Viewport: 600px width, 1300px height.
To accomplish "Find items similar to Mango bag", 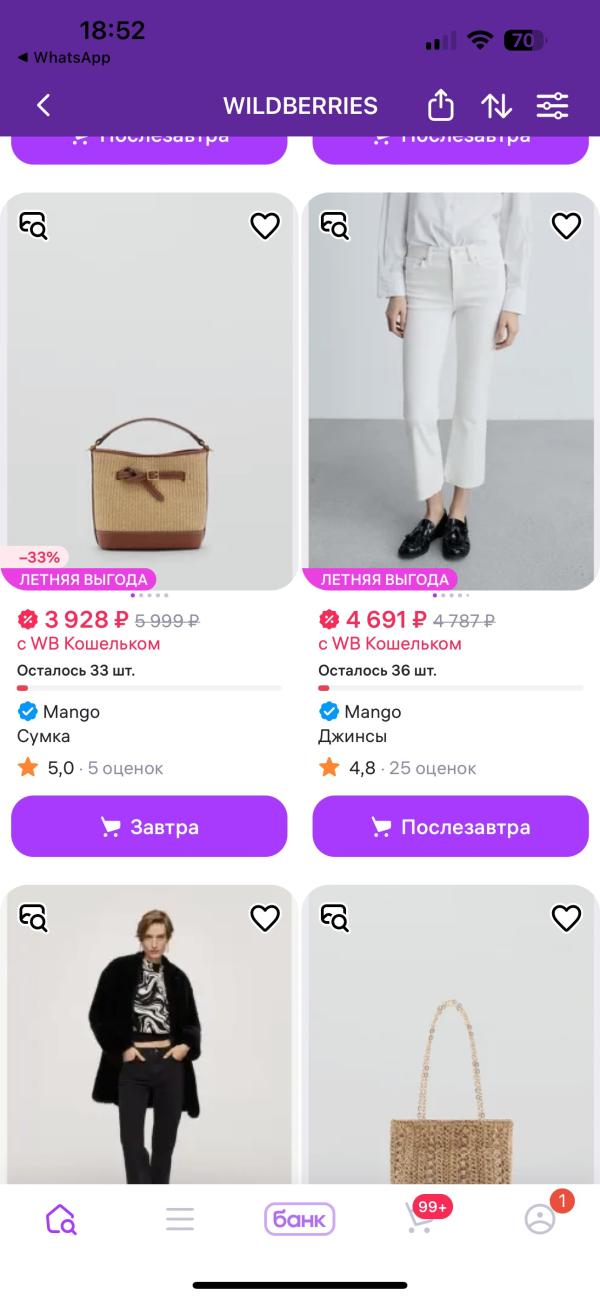I will pyautogui.click(x=34, y=226).
